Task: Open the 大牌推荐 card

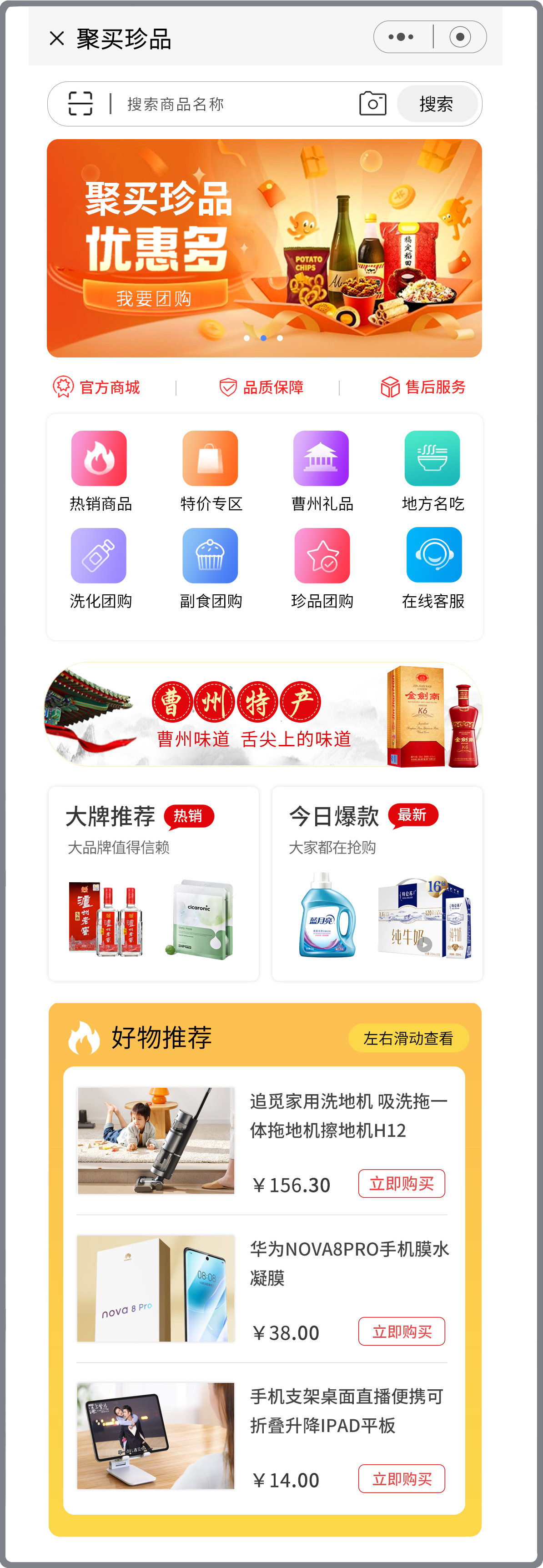Action: pyautogui.click(x=153, y=883)
